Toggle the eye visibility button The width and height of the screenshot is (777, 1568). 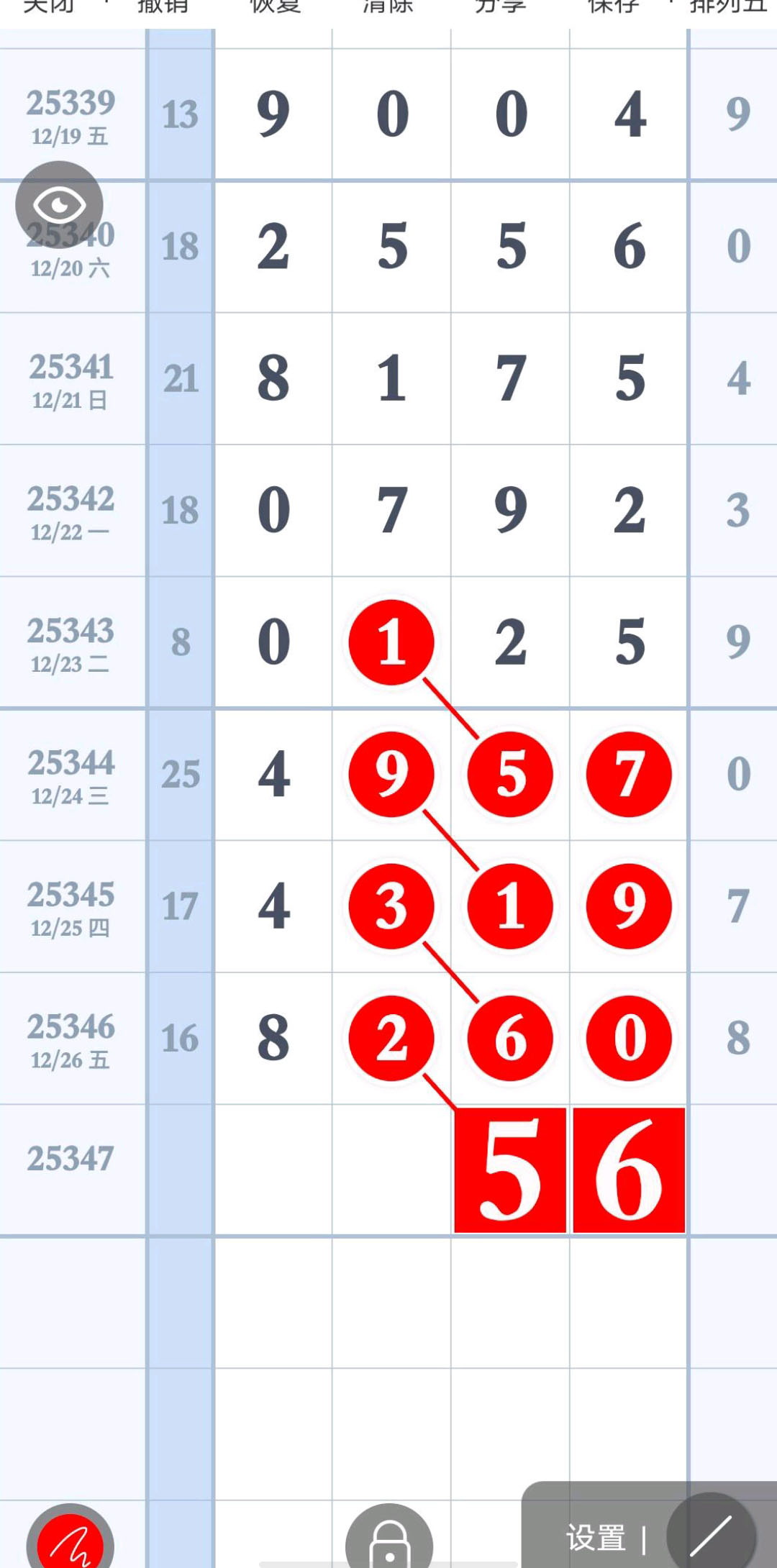[59, 206]
